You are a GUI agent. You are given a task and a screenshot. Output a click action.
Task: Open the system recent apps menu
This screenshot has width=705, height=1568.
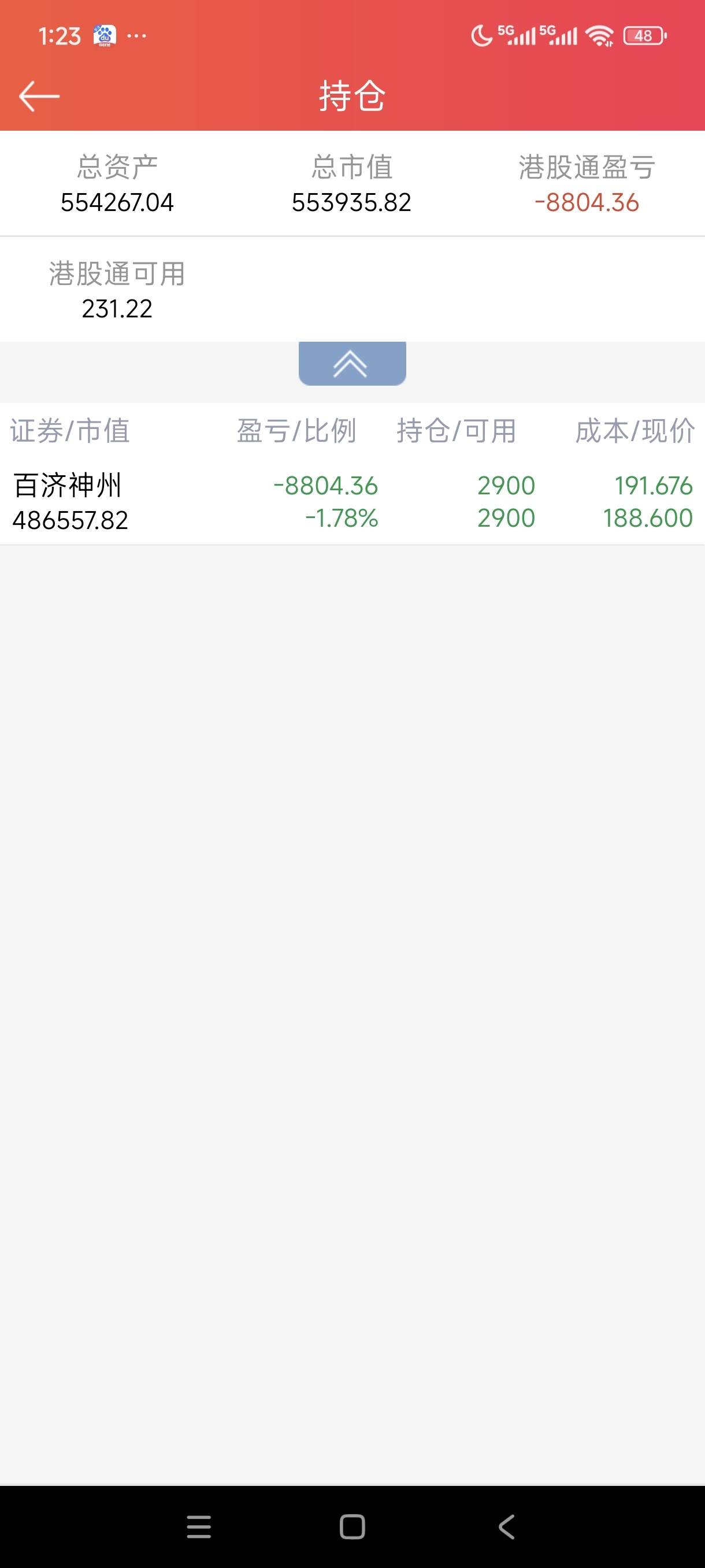(198, 1526)
